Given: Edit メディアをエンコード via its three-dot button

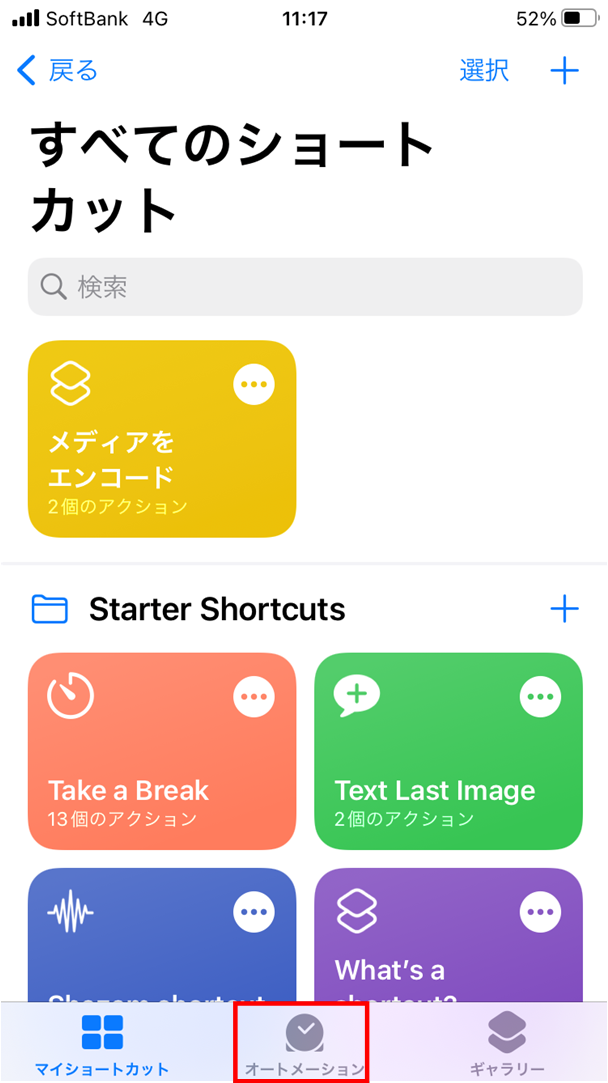Looking at the screenshot, I should coord(254,384).
